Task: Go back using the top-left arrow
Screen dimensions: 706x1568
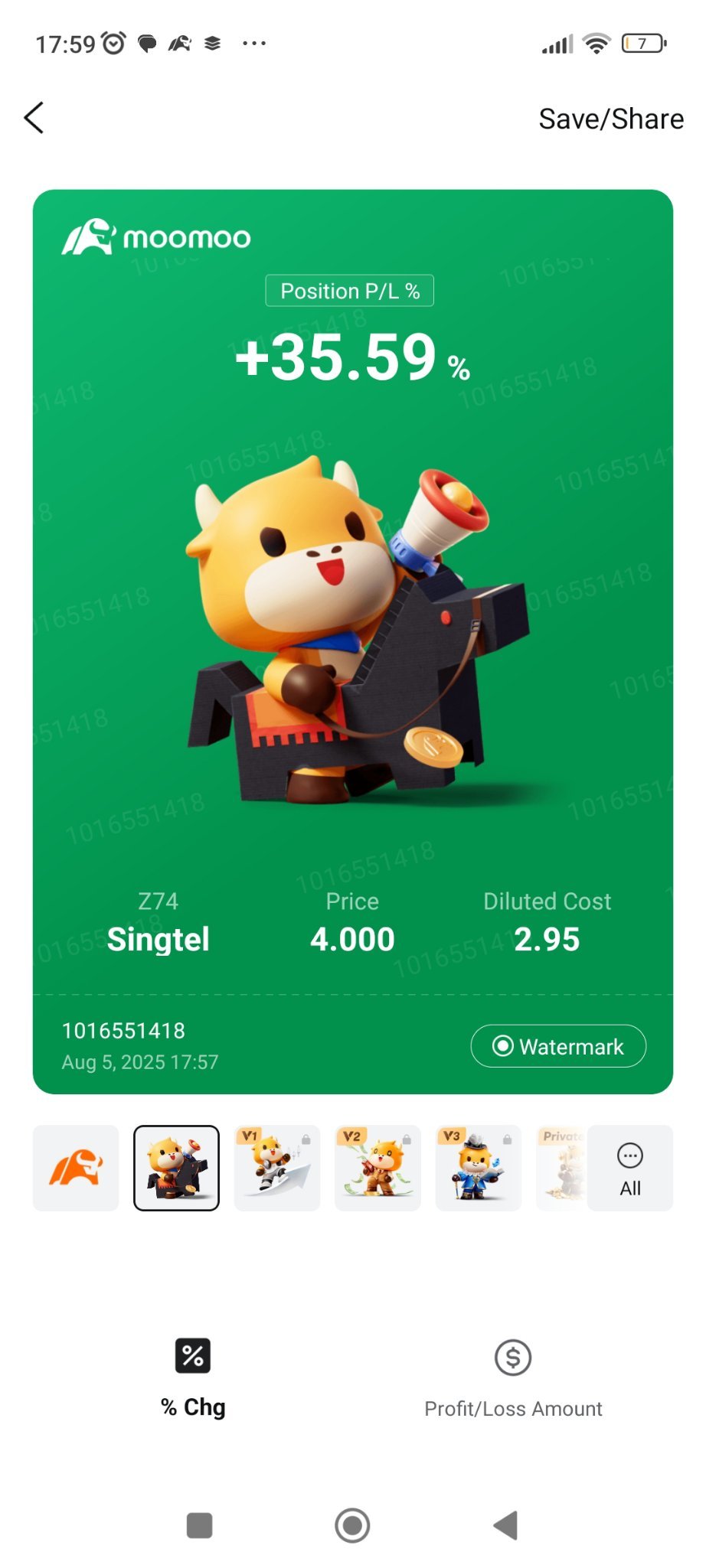Action: 34,118
